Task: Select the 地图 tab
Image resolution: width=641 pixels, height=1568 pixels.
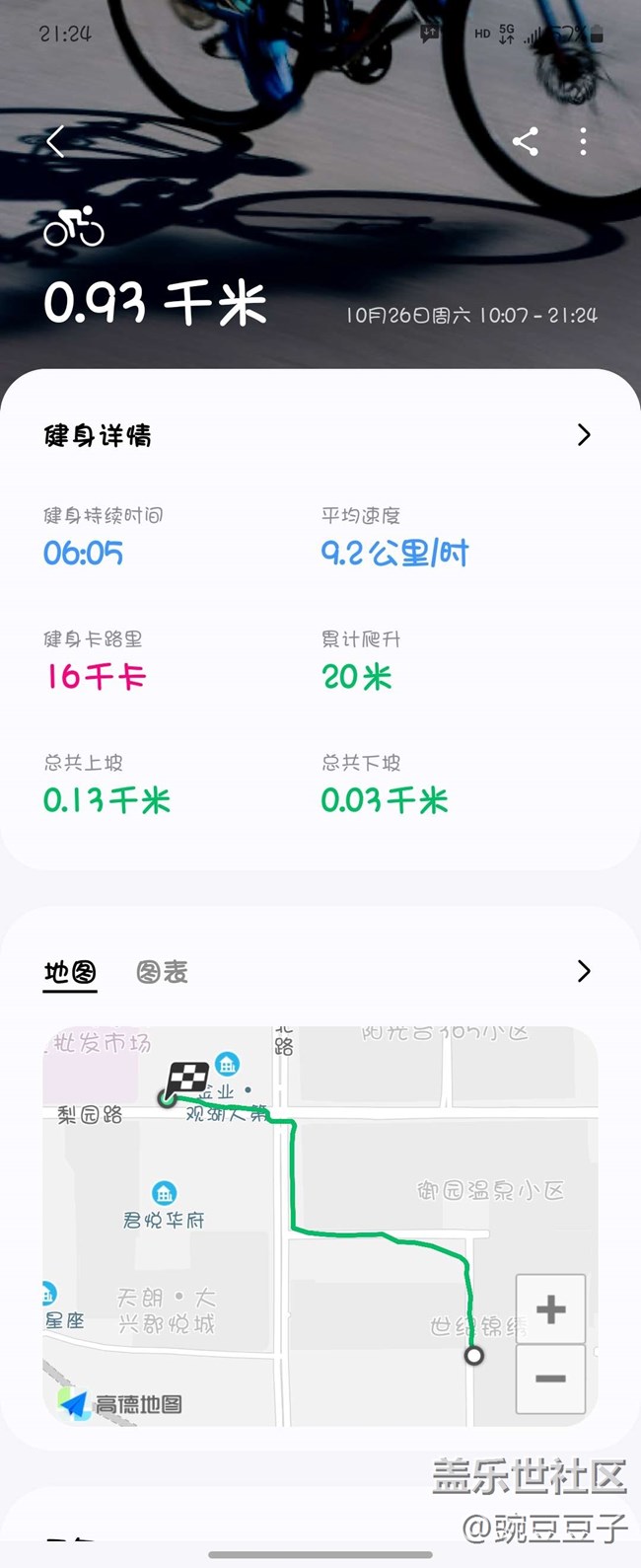Action: 70,973
